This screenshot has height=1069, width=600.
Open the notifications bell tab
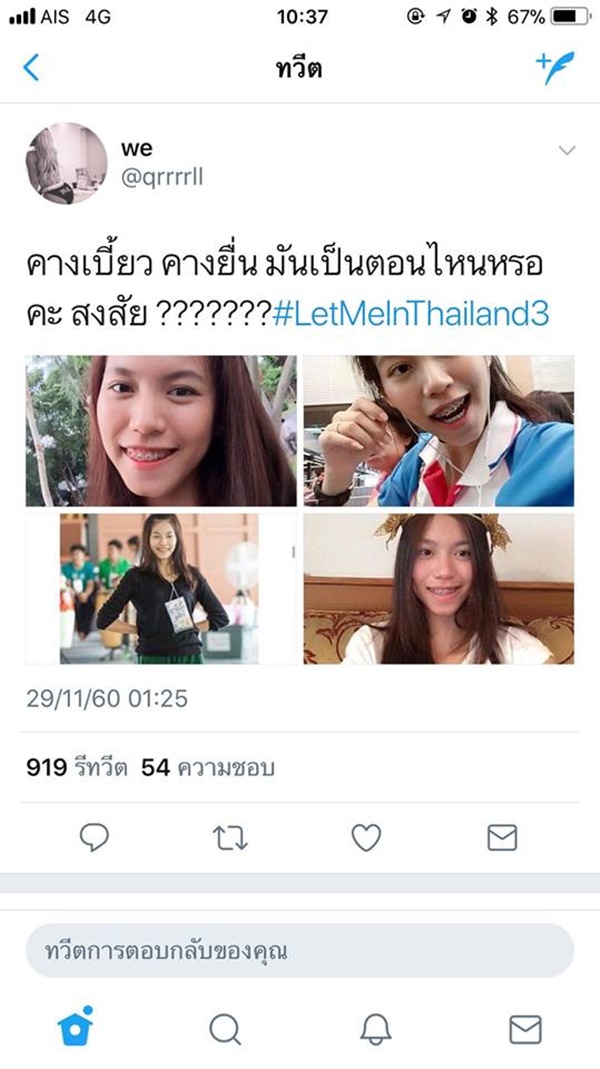click(x=375, y=1028)
